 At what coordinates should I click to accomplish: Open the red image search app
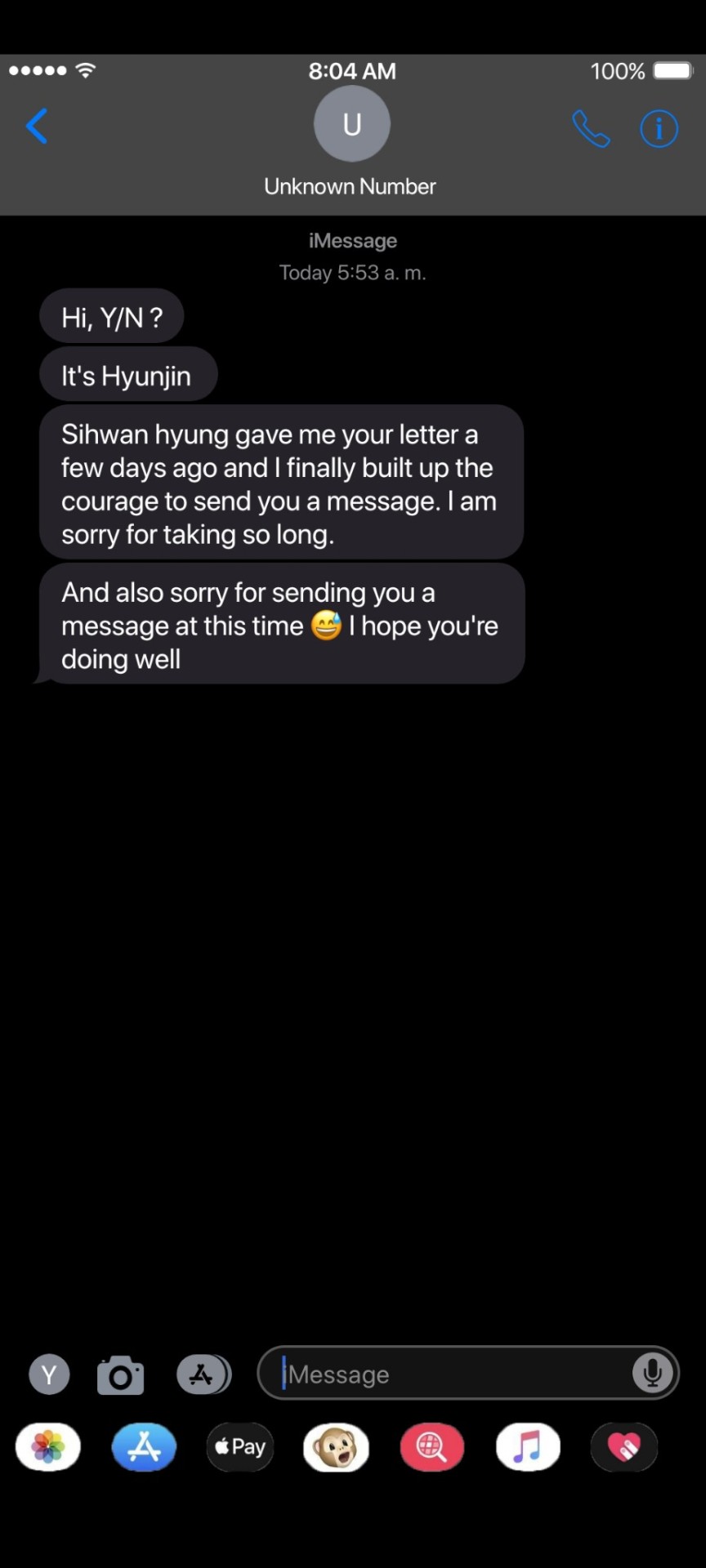(x=432, y=1447)
